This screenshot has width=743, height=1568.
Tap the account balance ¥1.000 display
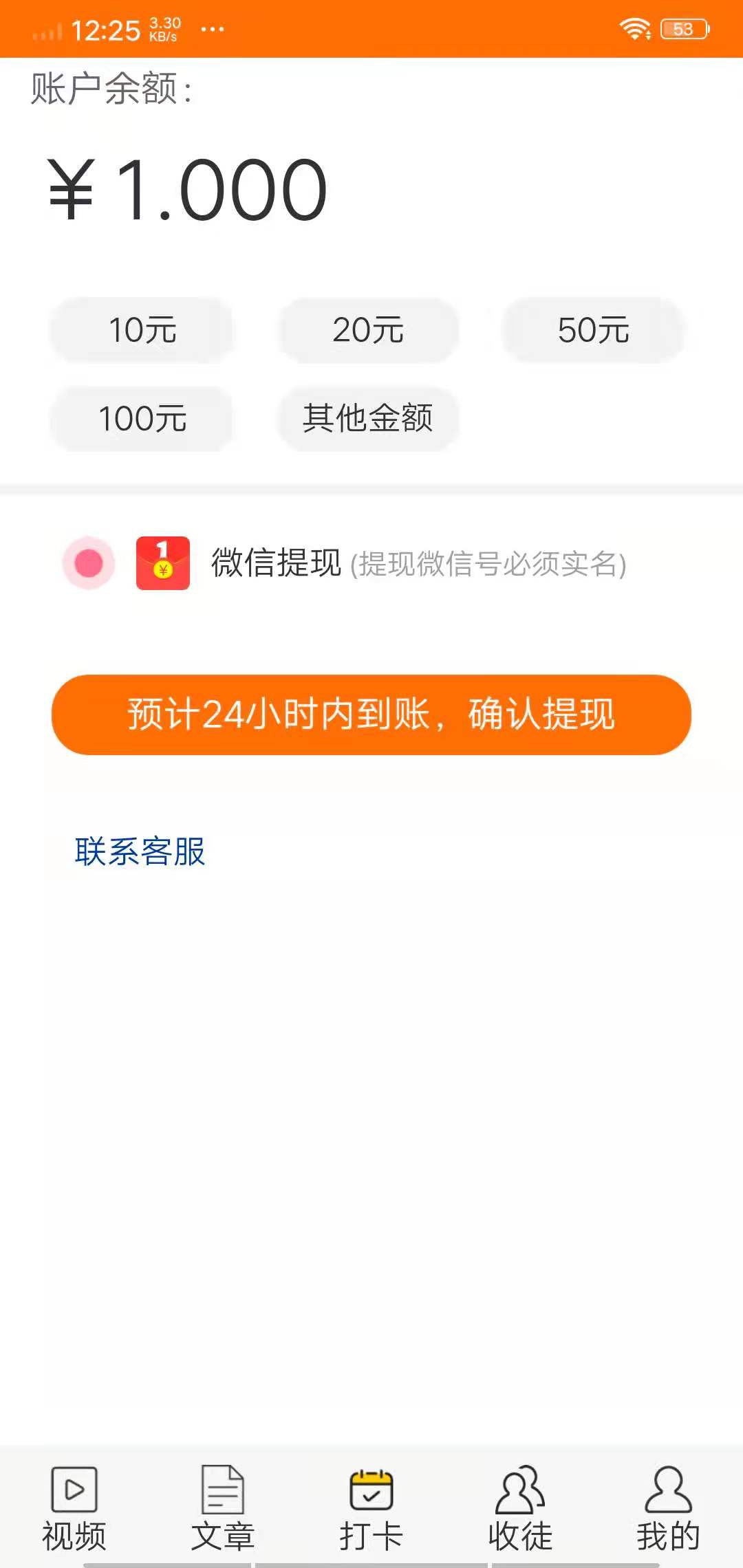[x=187, y=187]
